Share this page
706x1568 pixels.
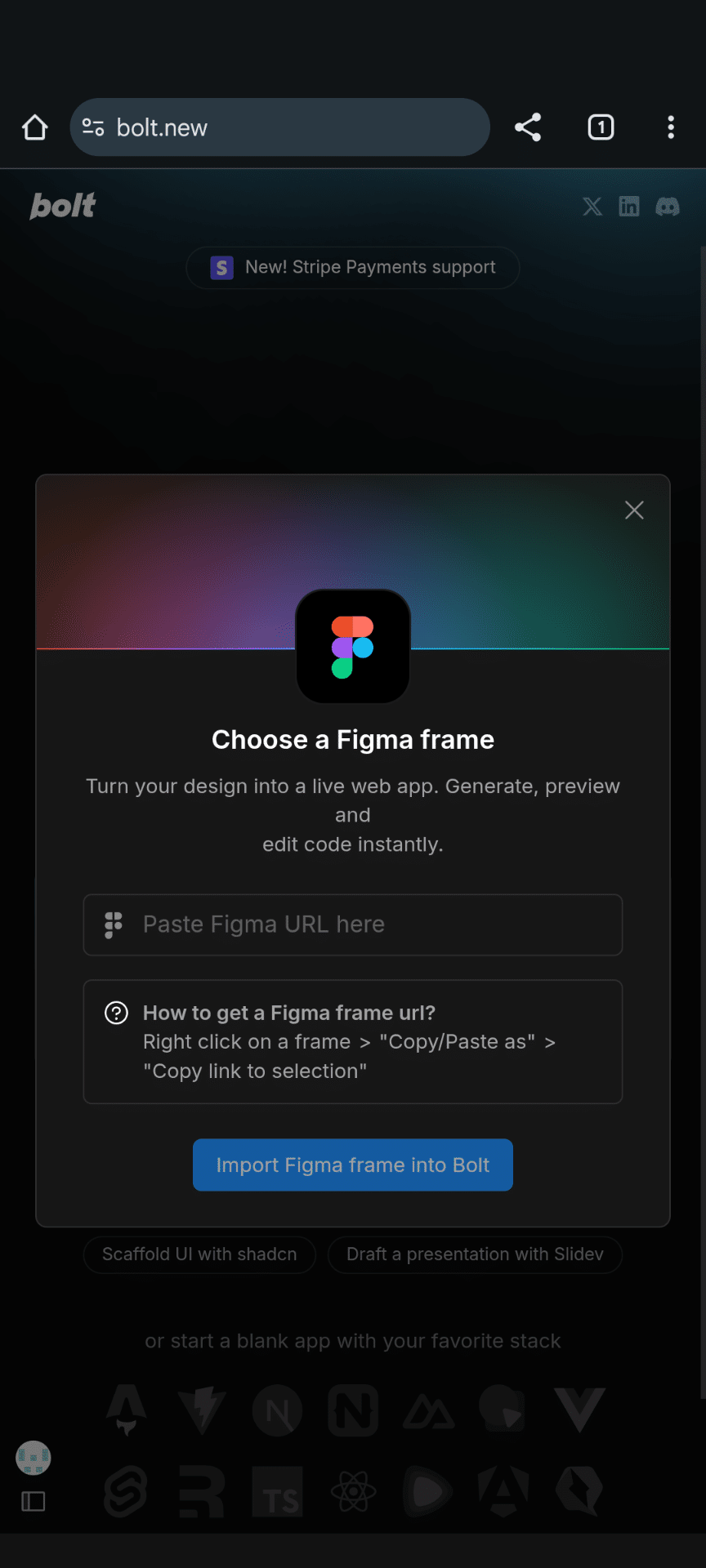click(x=528, y=127)
